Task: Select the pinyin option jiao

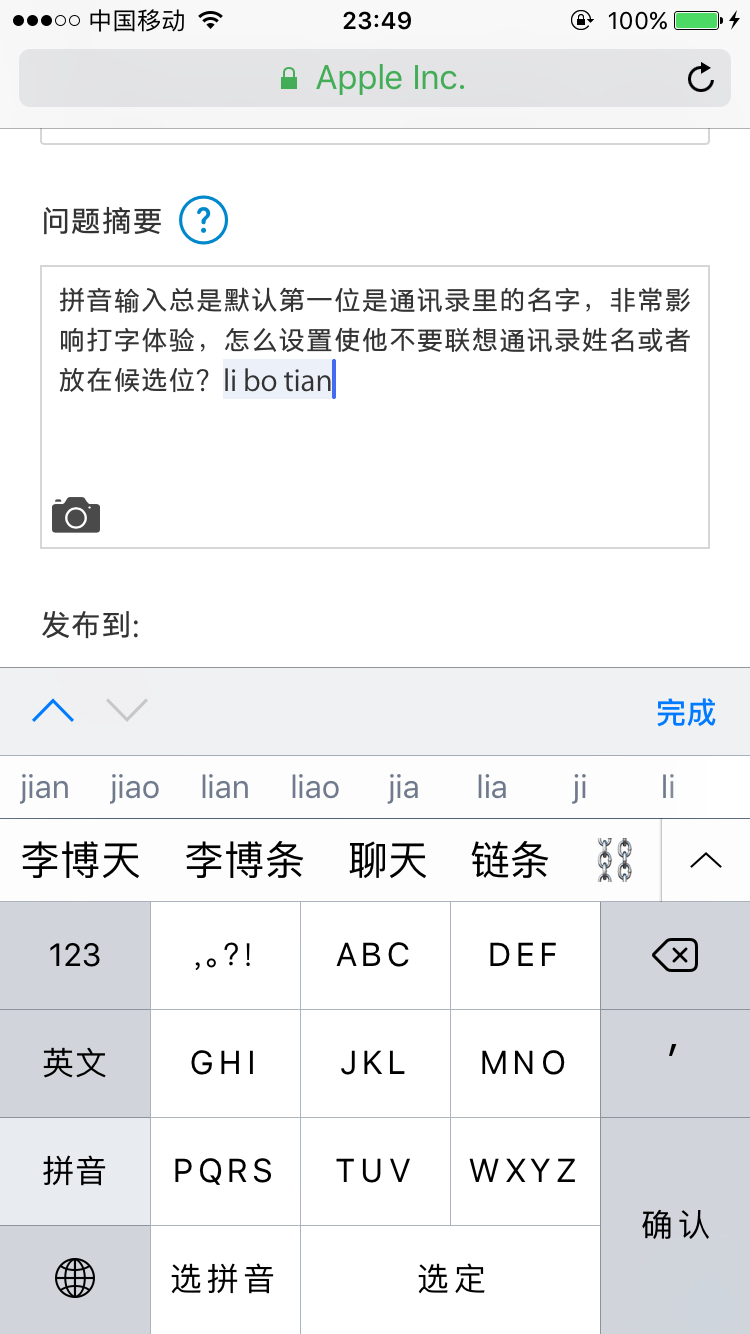Action: tap(135, 788)
